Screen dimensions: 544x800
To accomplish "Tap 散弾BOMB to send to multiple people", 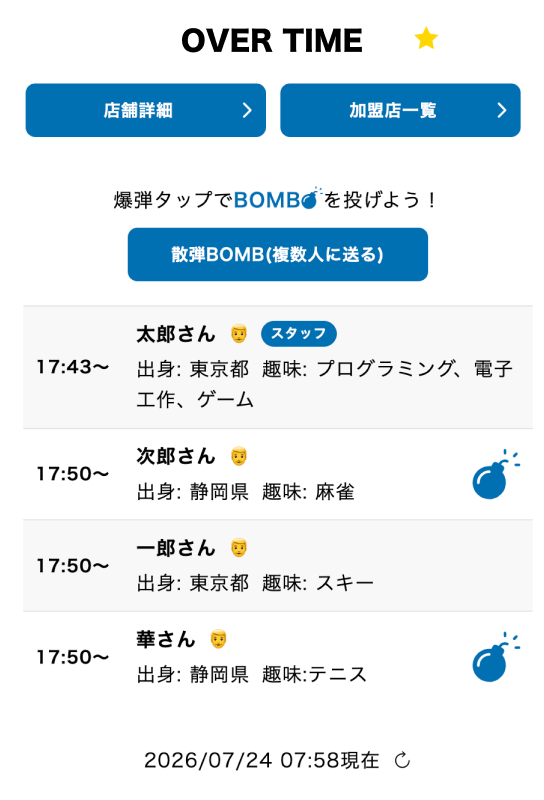I will click(x=278, y=254).
